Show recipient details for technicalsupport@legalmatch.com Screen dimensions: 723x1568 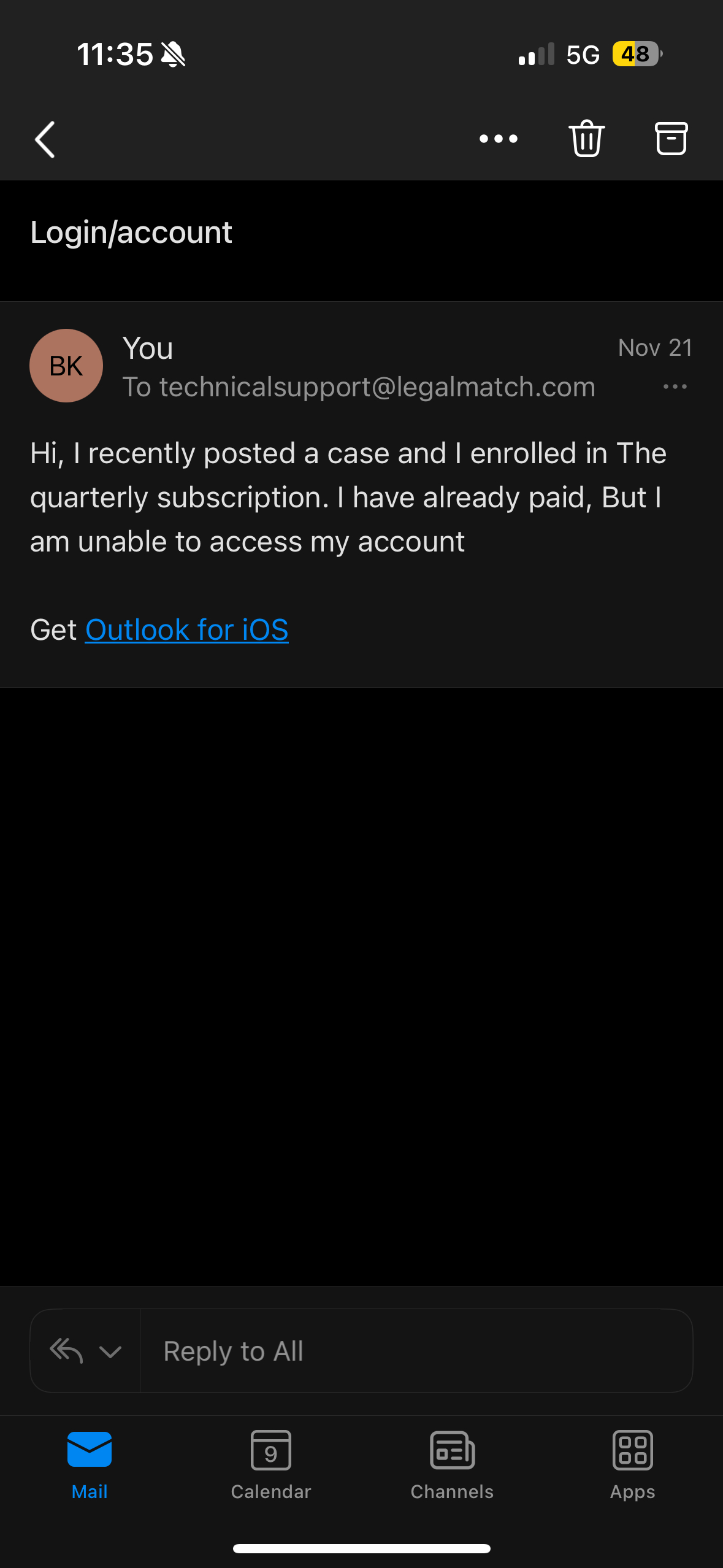click(x=359, y=387)
